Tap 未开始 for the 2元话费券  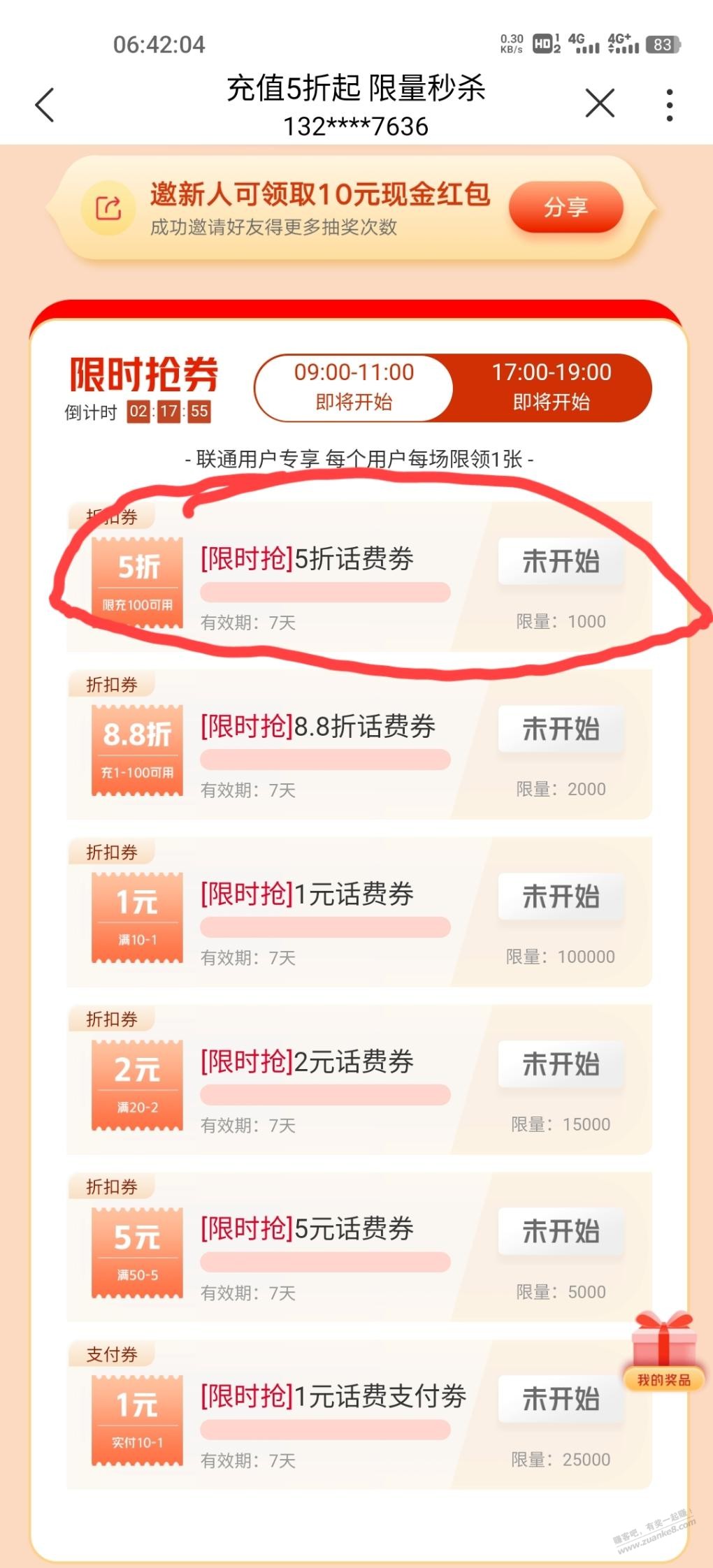point(561,1065)
